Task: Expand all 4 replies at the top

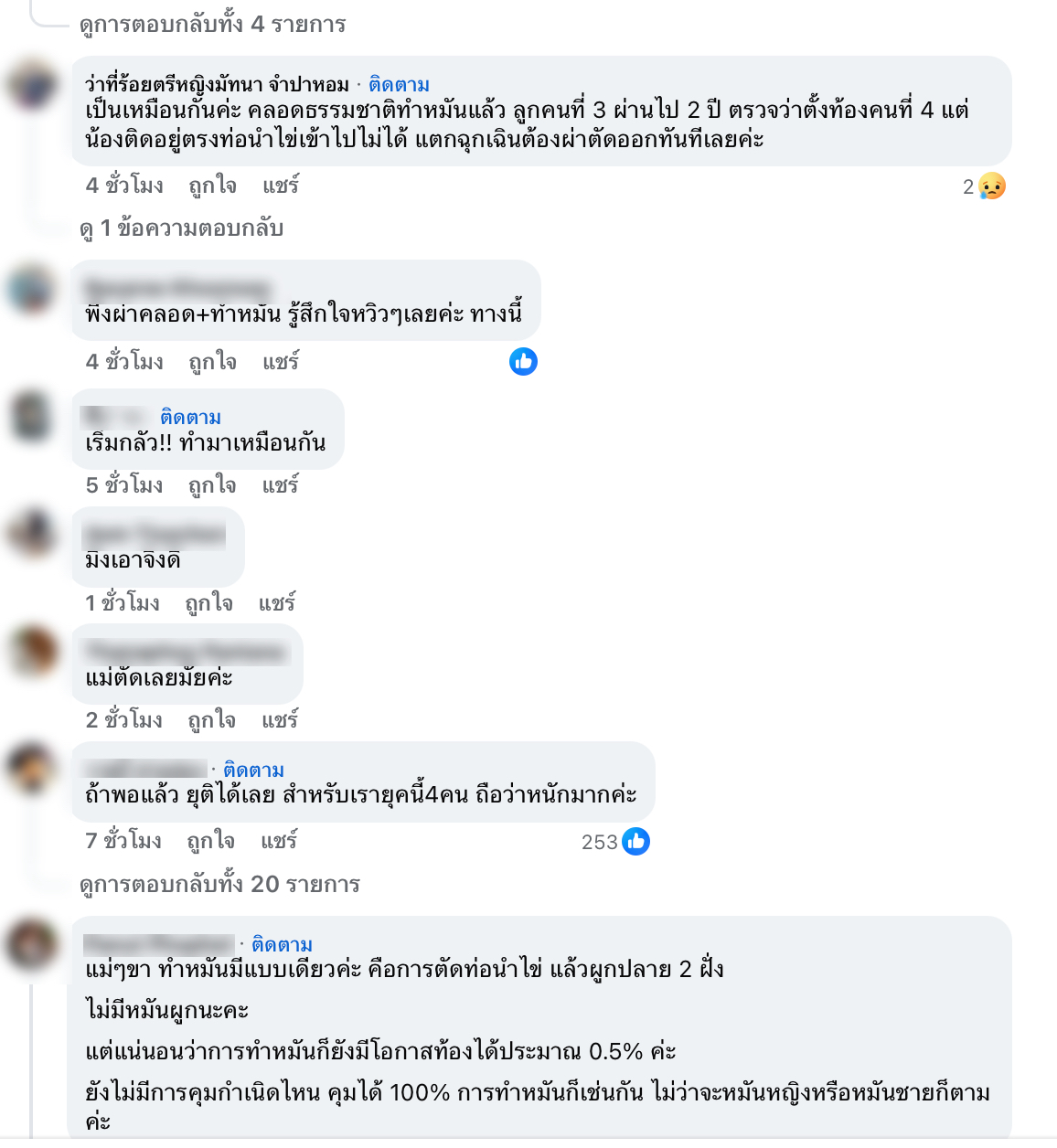Action: [212, 24]
